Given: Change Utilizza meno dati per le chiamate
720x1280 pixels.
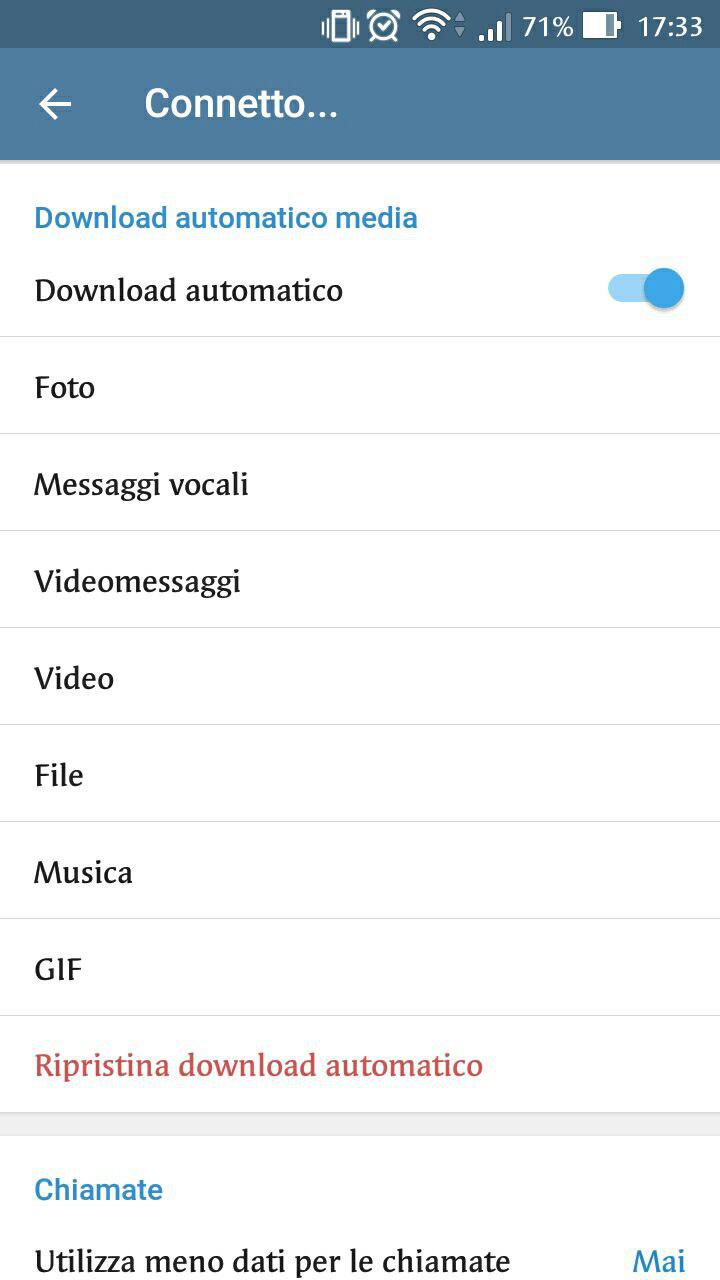Looking at the screenshot, I should click(360, 1261).
